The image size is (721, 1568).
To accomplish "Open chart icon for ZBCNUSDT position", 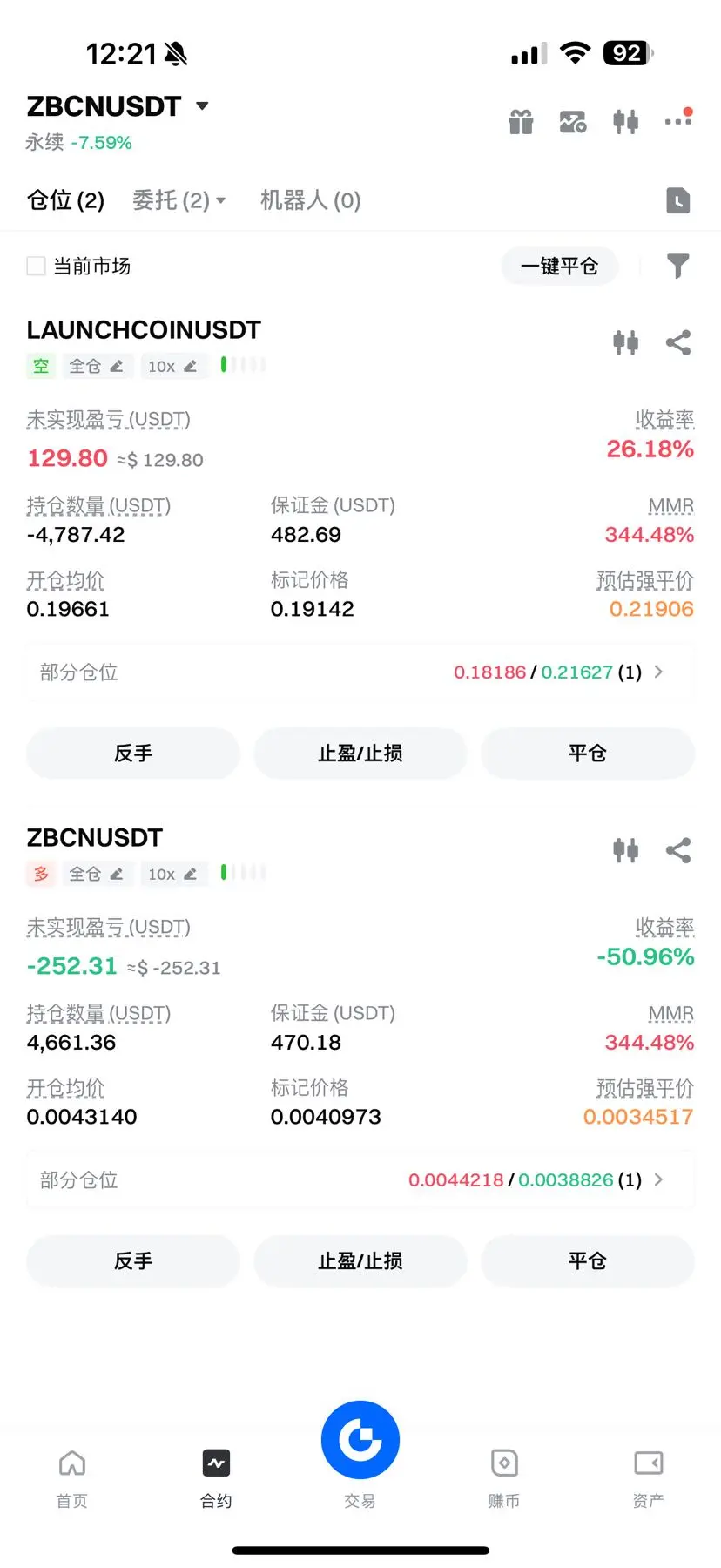I will pyautogui.click(x=625, y=850).
